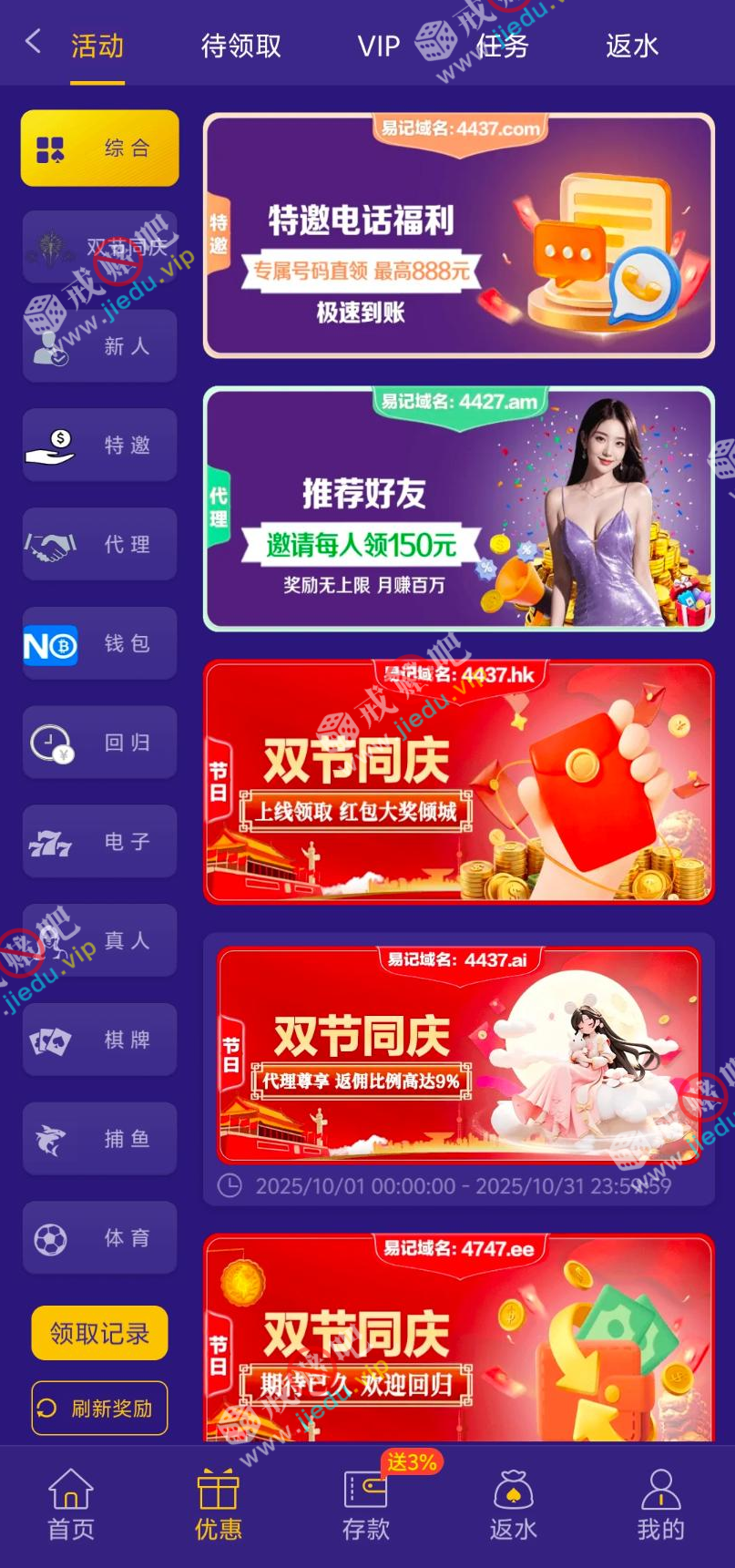Screen dimensions: 735x1568
Task: Open the 推荐好友 invitation banner
Action: click(458, 509)
